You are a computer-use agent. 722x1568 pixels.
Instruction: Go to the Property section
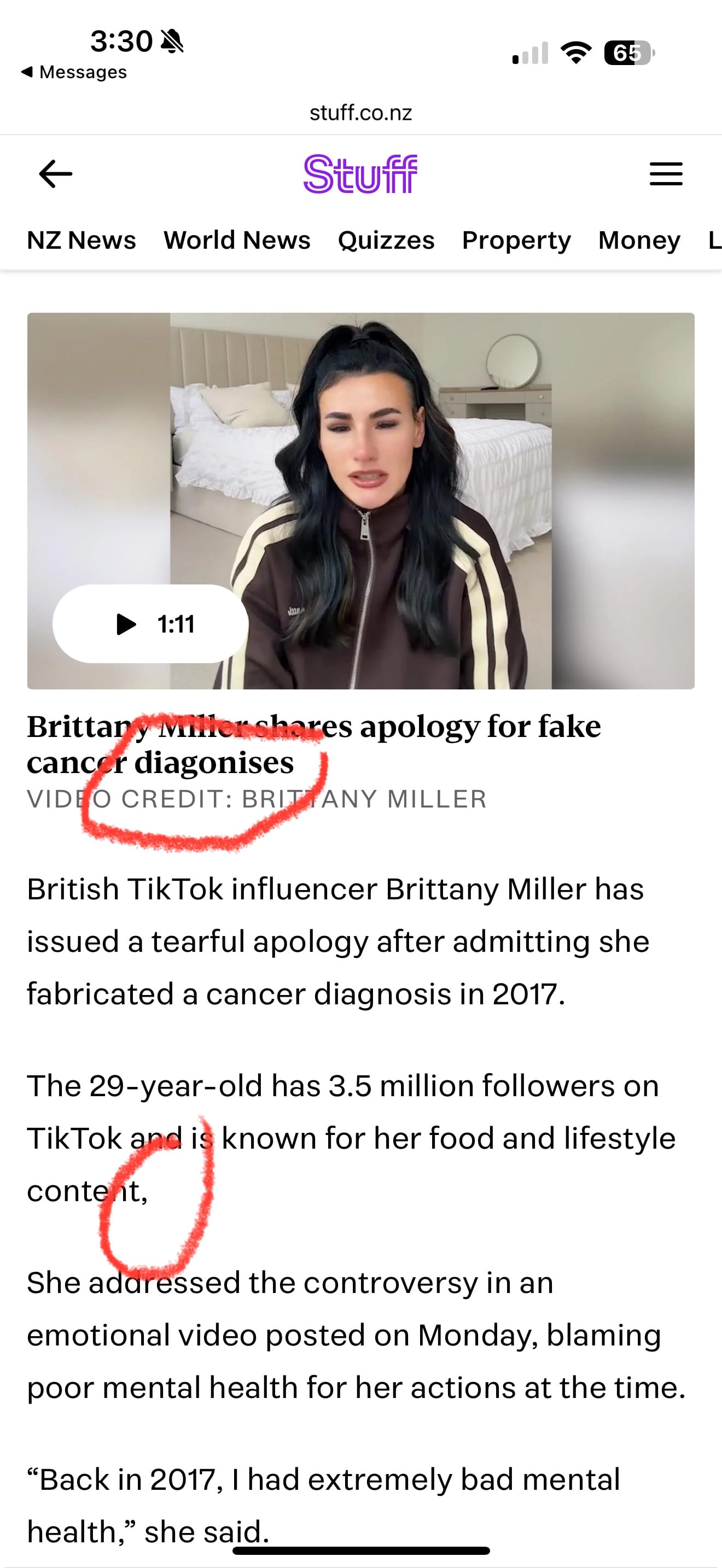tap(516, 241)
